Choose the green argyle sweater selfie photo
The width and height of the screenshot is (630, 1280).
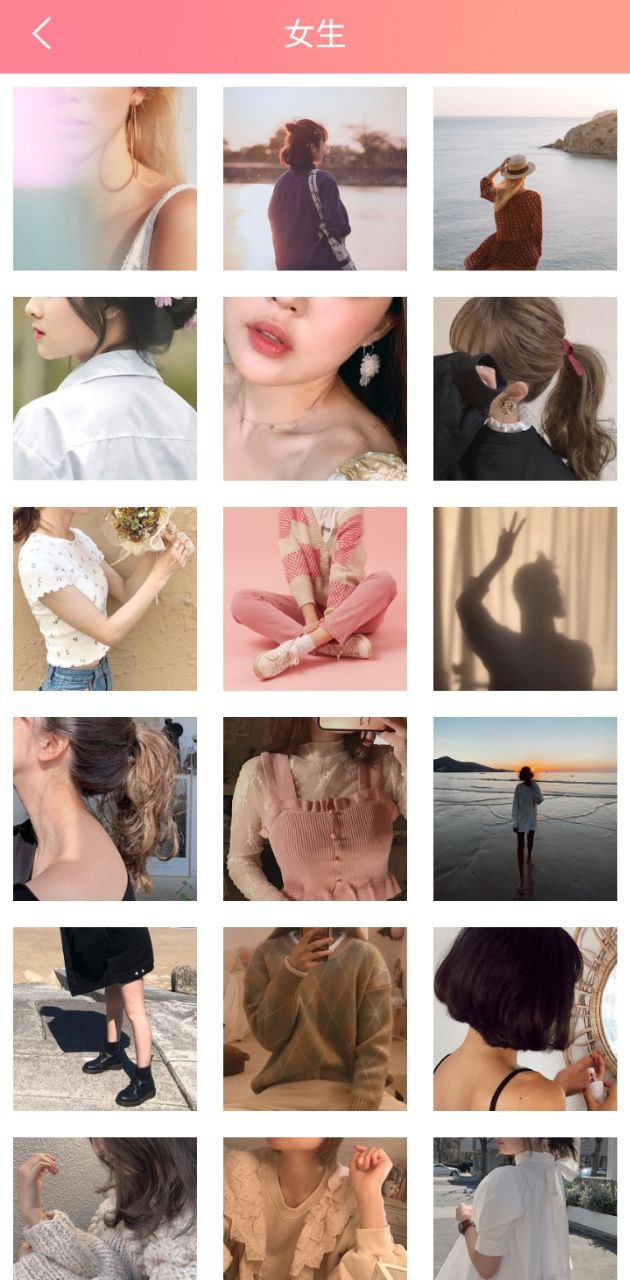(315, 1018)
